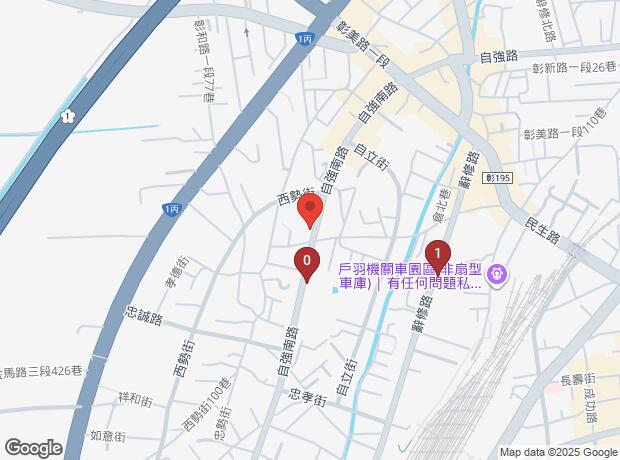Open the Google logo link
Image resolution: width=620 pixels, height=460 pixels.
[33, 447]
